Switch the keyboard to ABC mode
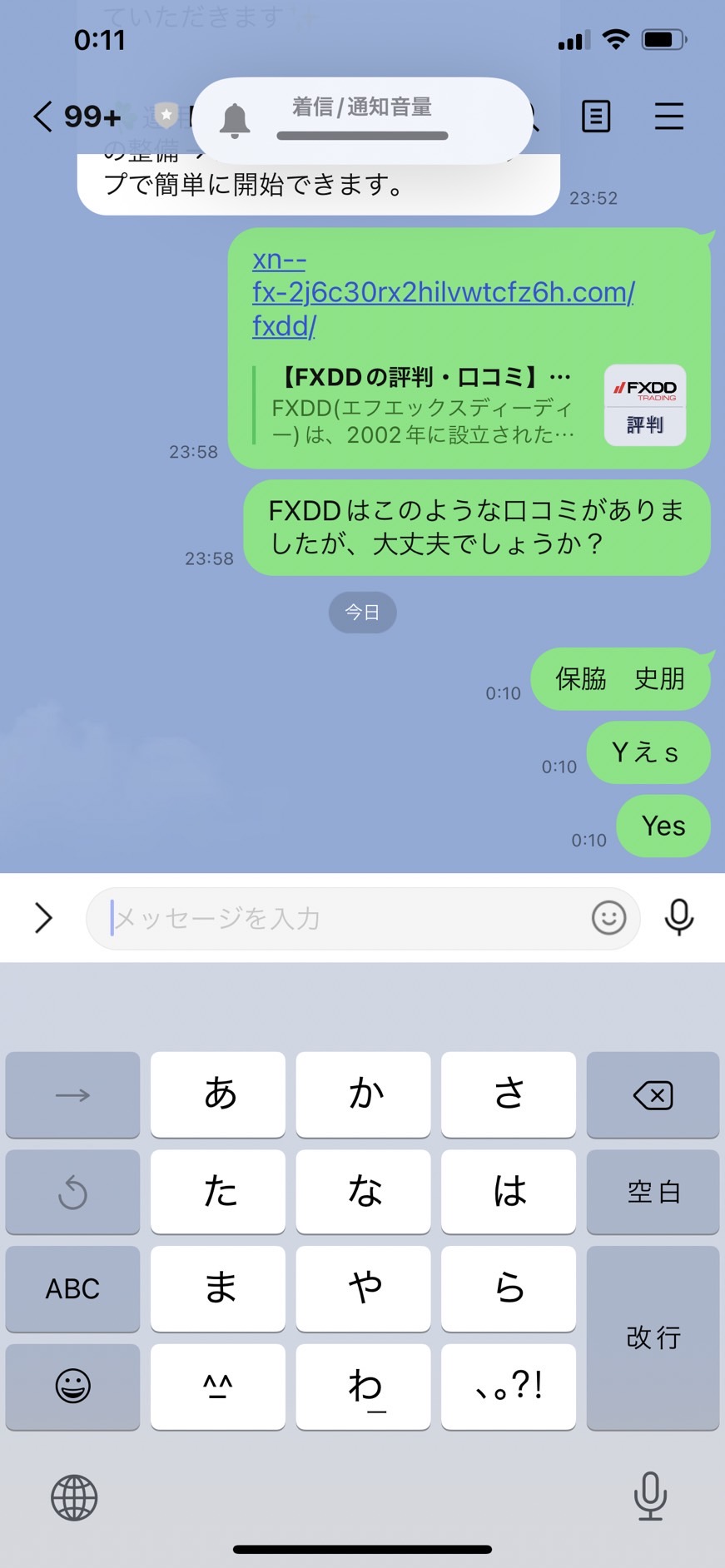 tap(72, 1288)
